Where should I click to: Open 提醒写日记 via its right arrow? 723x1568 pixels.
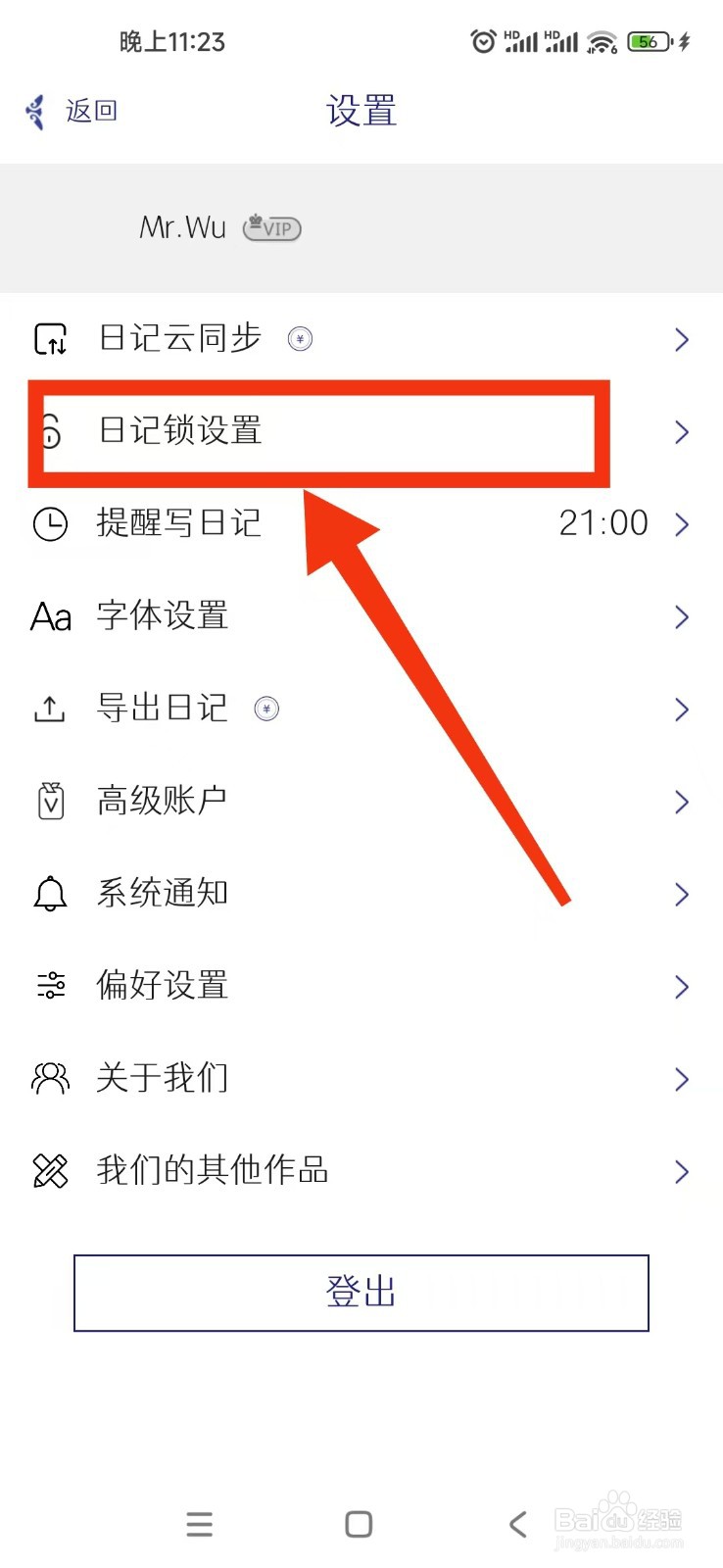tap(682, 524)
